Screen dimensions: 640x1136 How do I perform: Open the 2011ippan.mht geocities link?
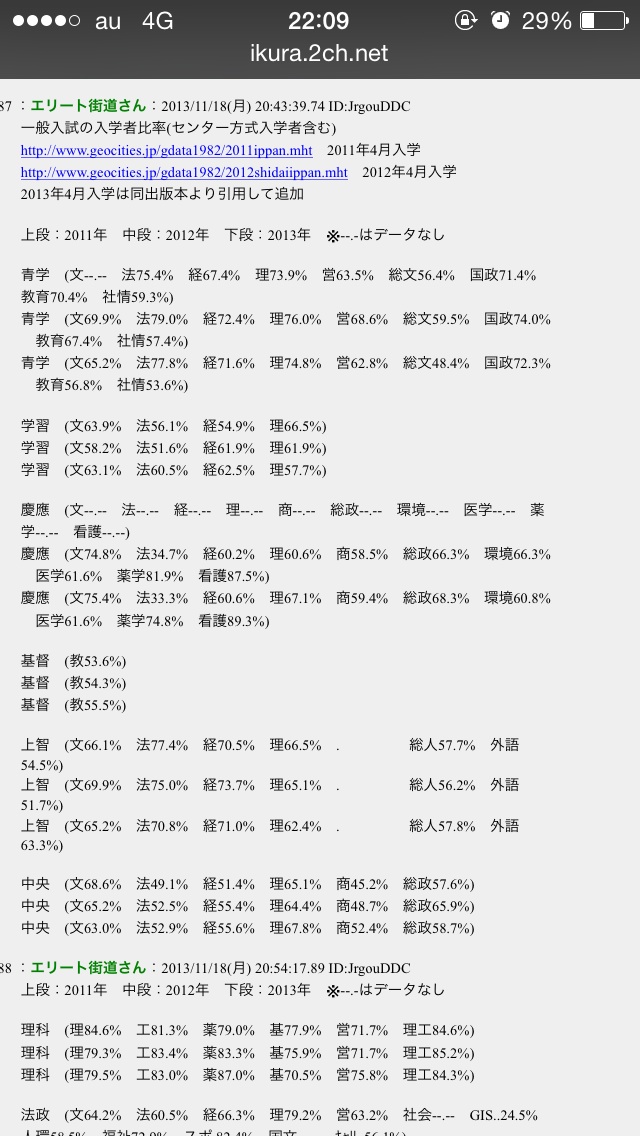coord(166,150)
